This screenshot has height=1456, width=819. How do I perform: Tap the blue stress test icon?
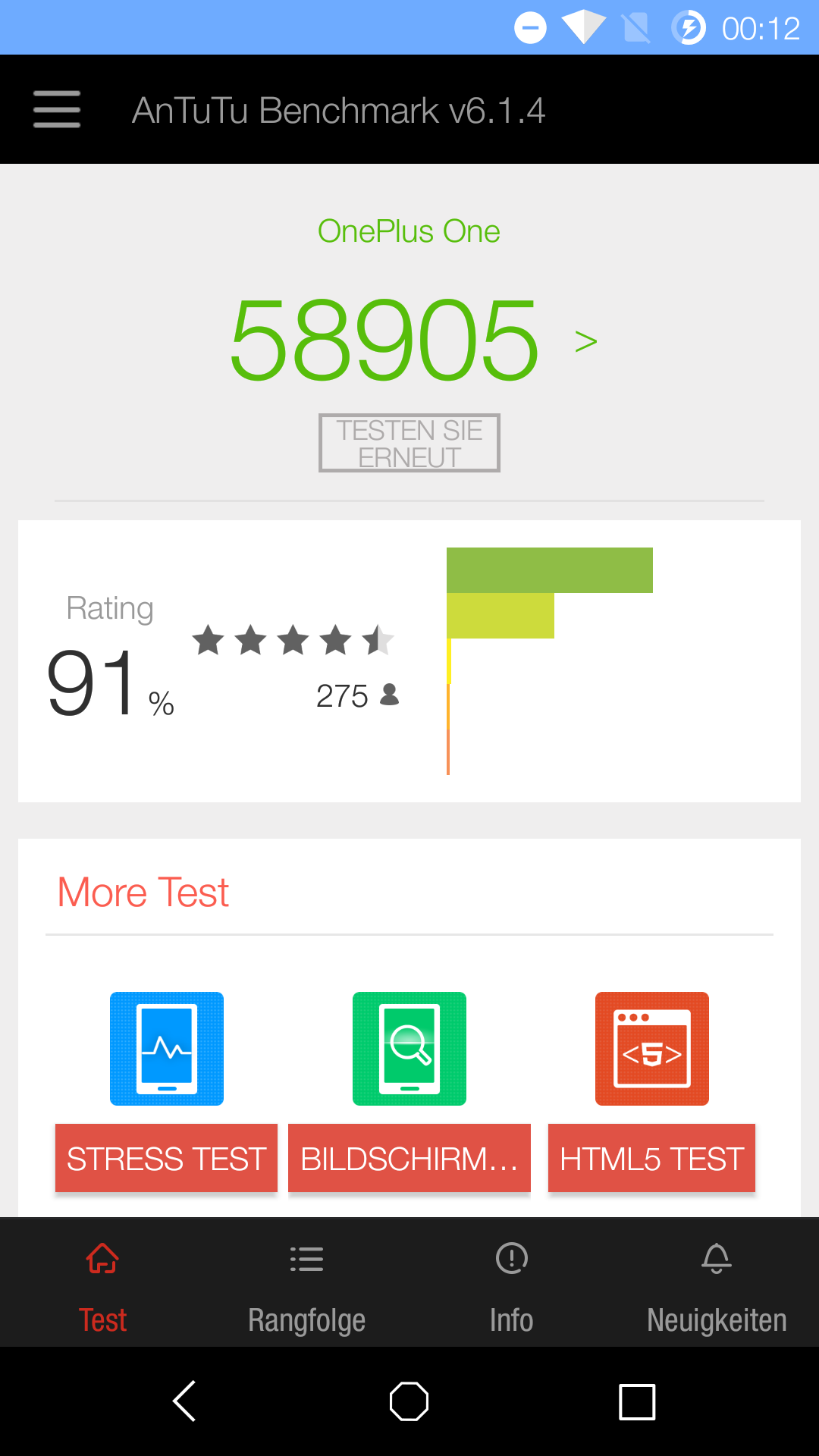pyautogui.click(x=167, y=1049)
